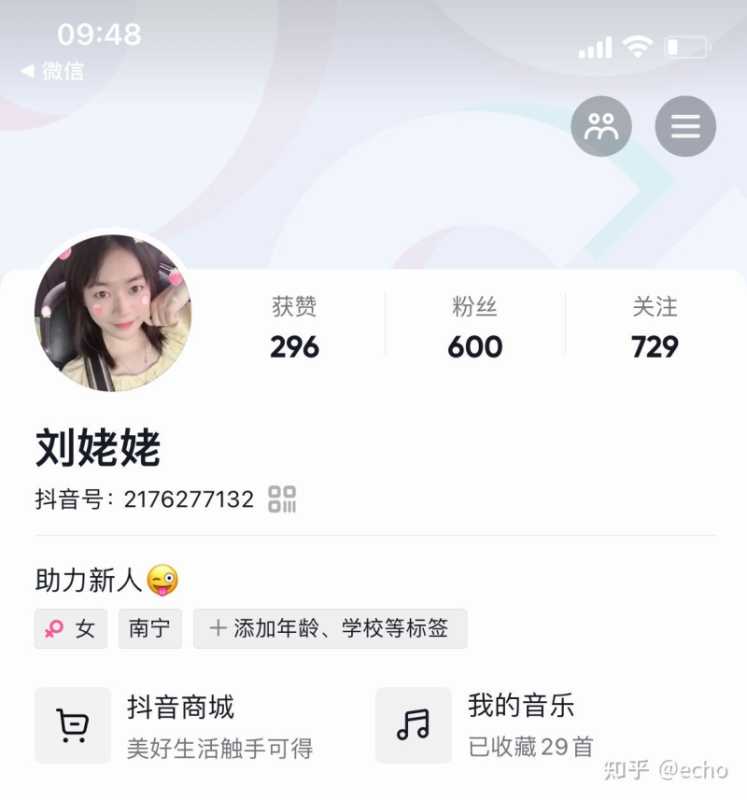
Task: Tap the profile avatar photo
Action: (x=117, y=315)
